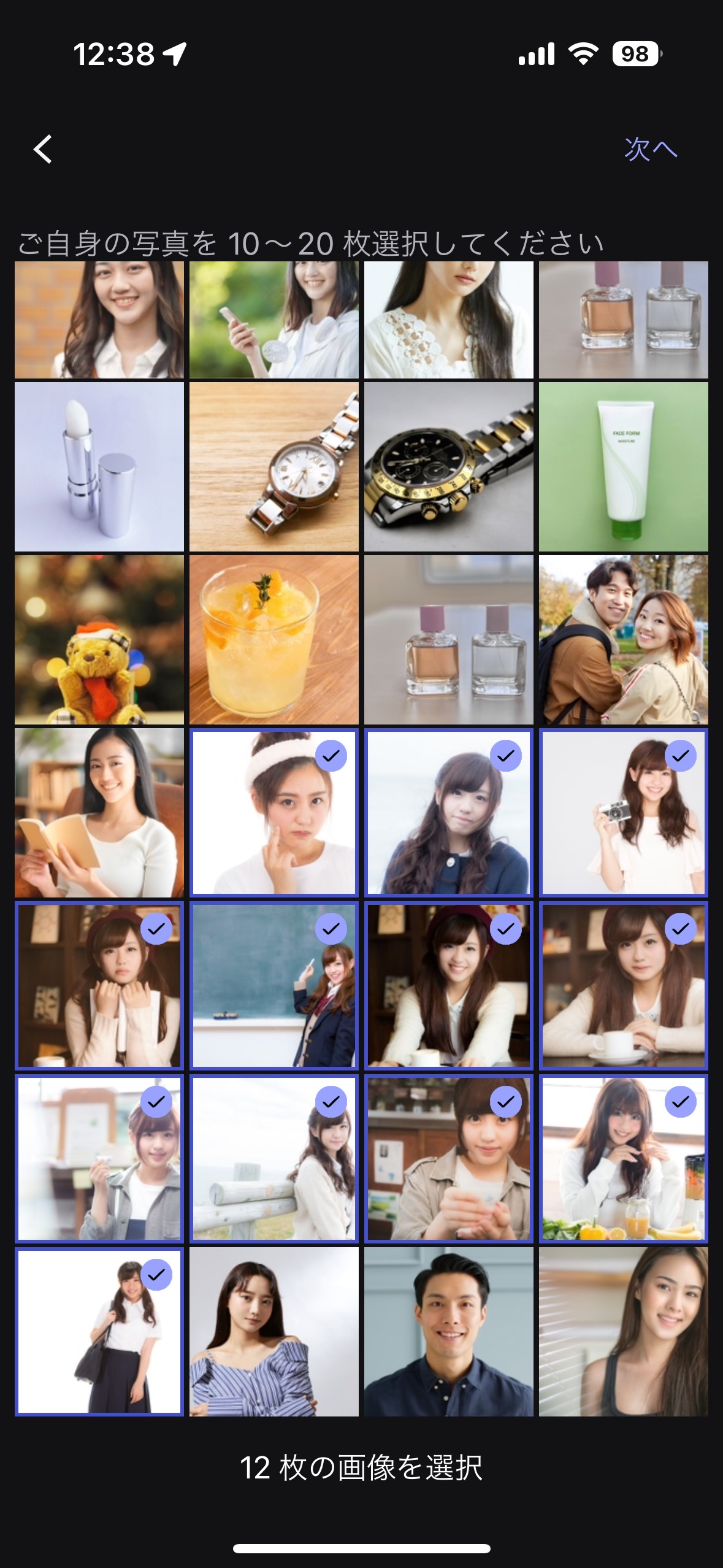
Task: Select the photo with the striped blue blouse
Action: tap(274, 1332)
